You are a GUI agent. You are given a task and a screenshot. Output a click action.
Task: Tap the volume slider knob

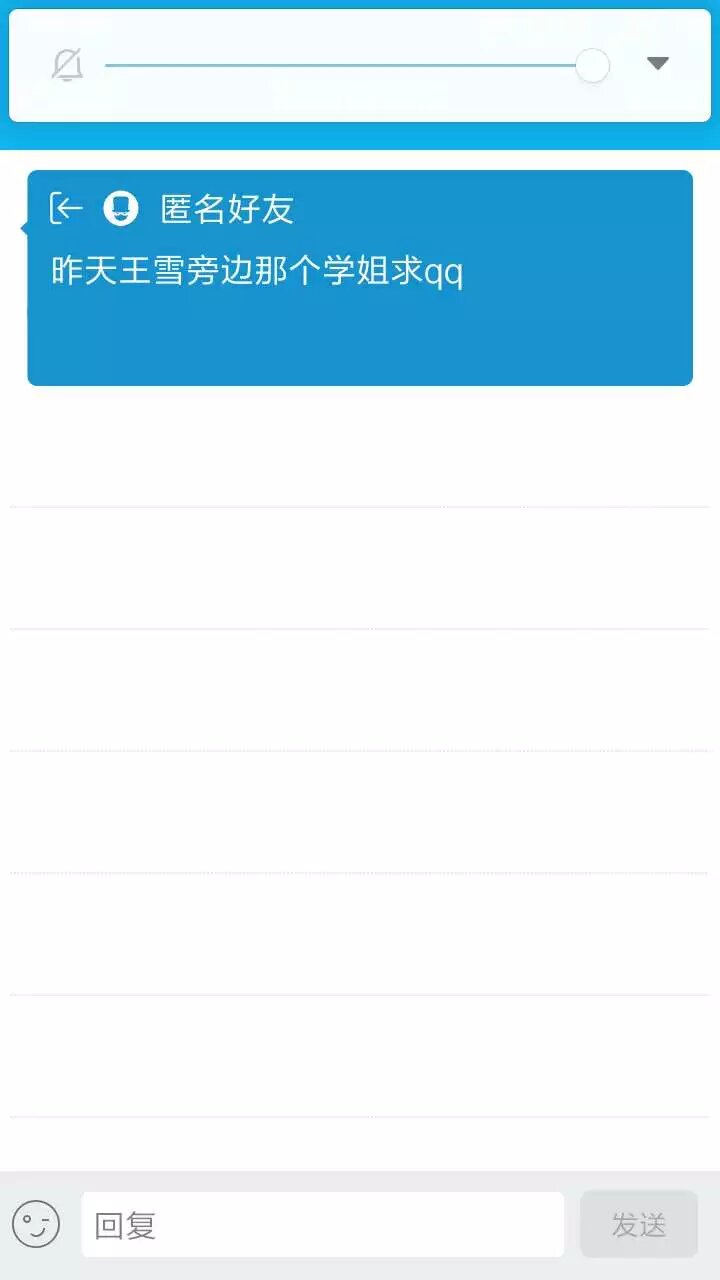coord(592,66)
